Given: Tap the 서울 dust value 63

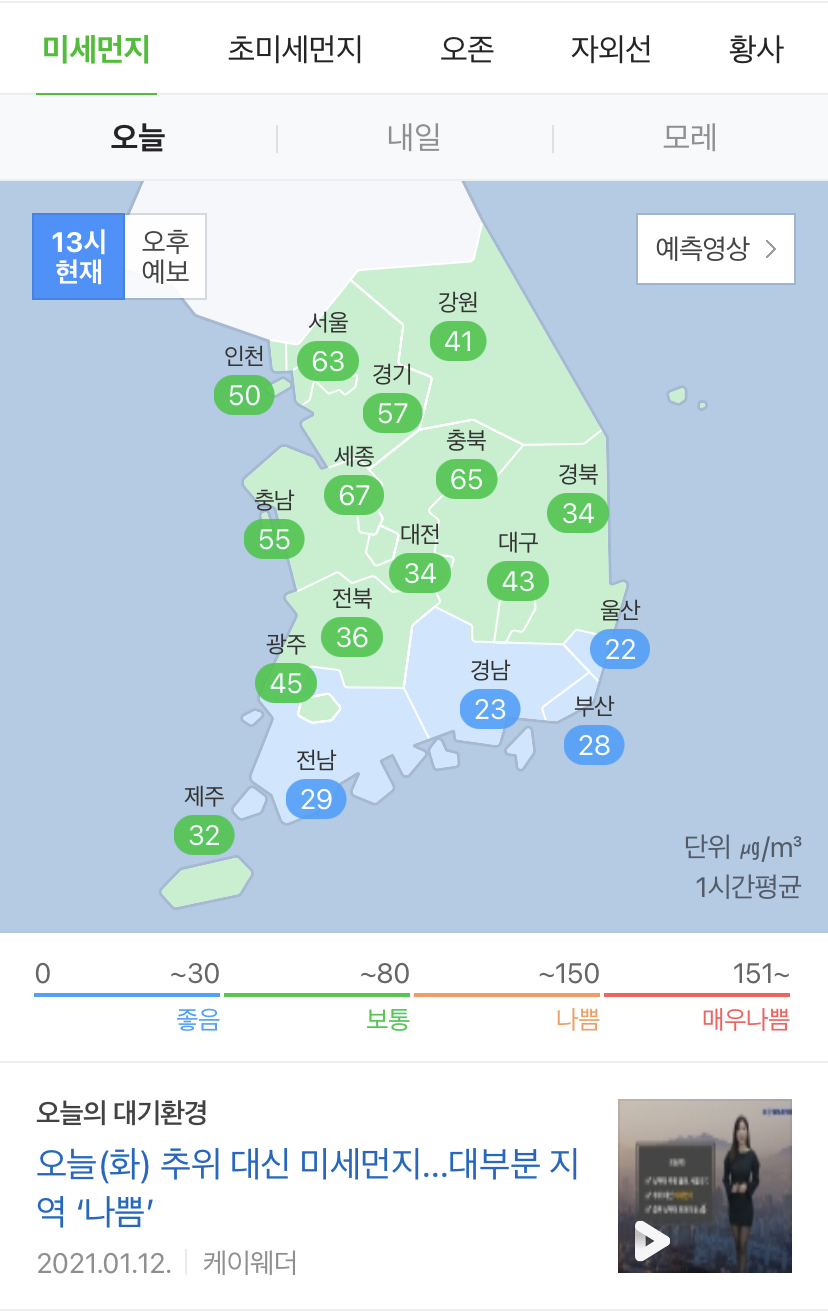Looking at the screenshot, I should coord(328,361).
